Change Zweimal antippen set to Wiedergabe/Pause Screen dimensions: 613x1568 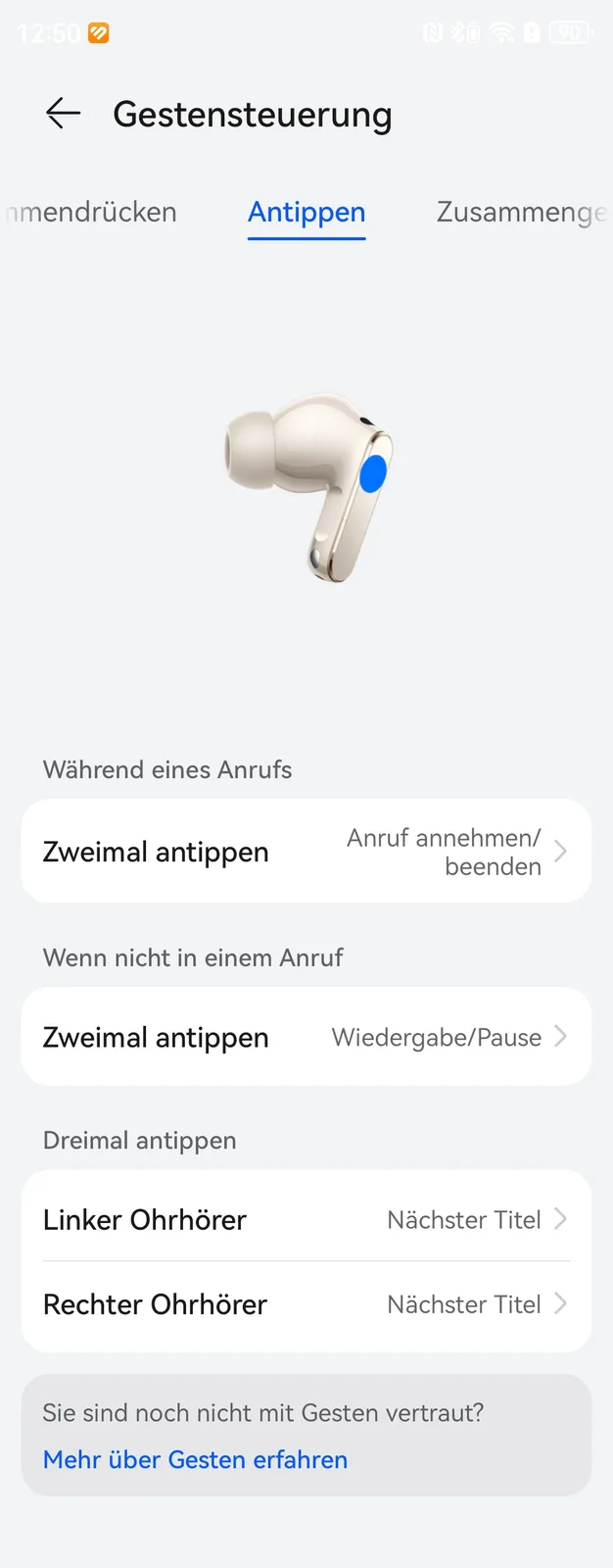306,1037
